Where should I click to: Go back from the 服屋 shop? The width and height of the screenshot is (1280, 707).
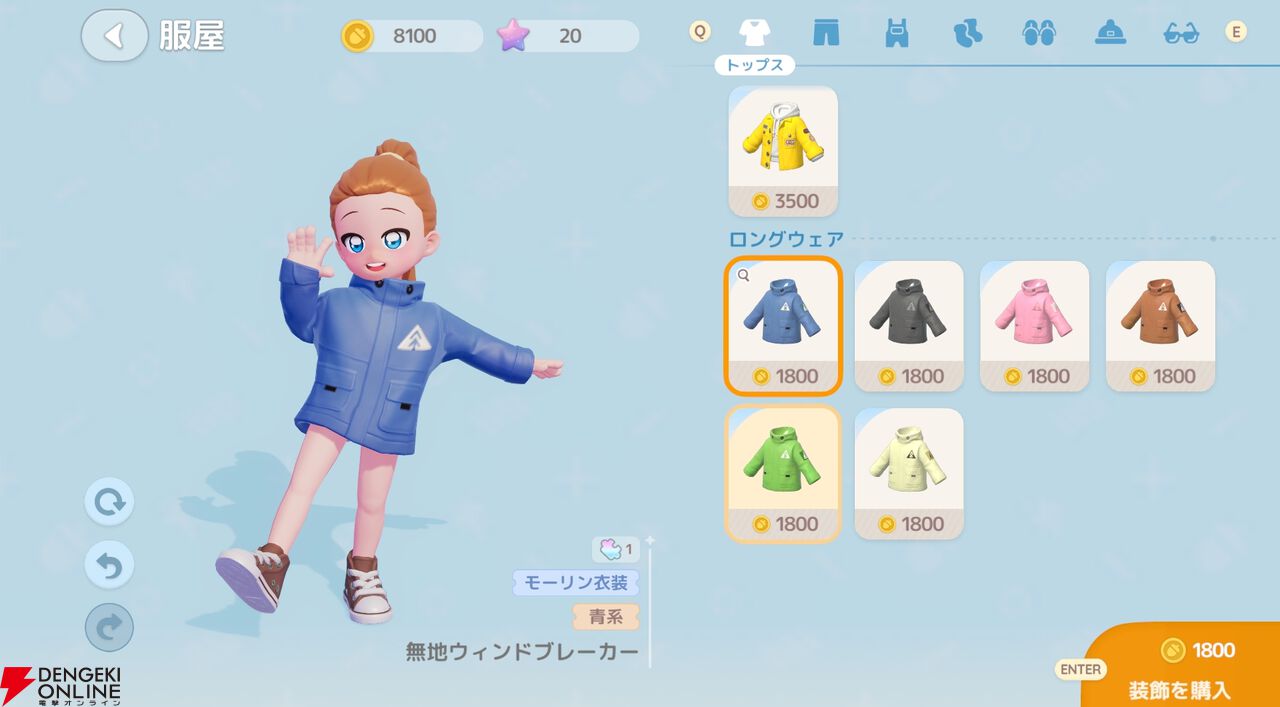[x=114, y=36]
